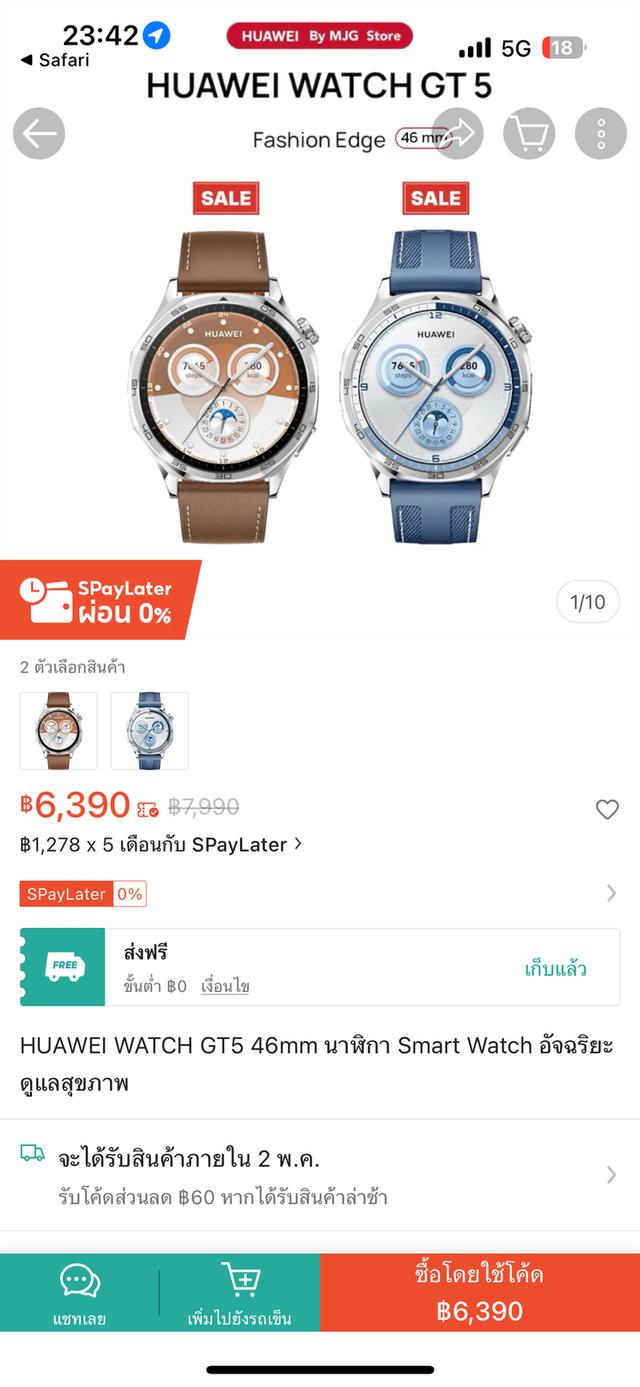The width and height of the screenshot is (640, 1387).
Task: Chat now with the seller
Action: point(79,1293)
